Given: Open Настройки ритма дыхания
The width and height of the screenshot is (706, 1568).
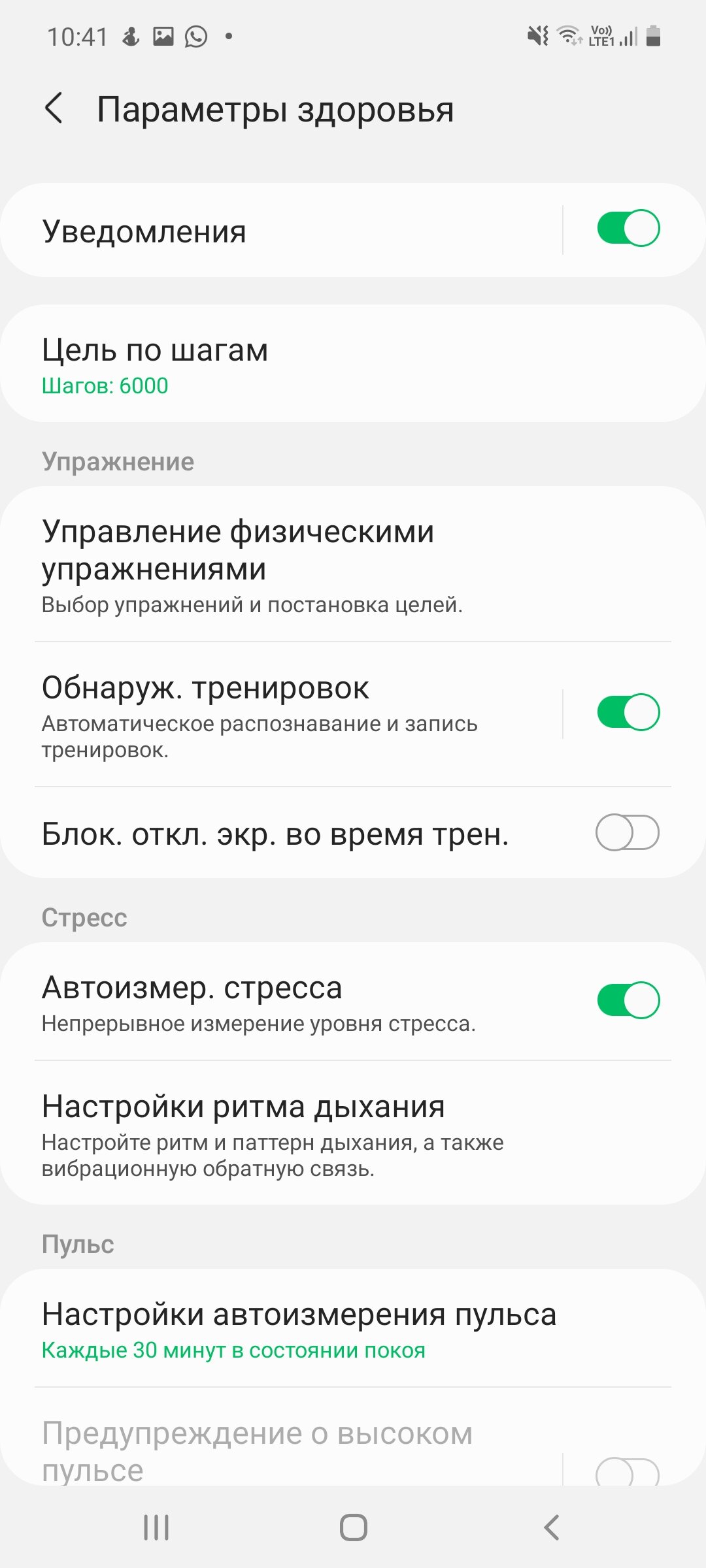Looking at the screenshot, I should tap(353, 1133).
